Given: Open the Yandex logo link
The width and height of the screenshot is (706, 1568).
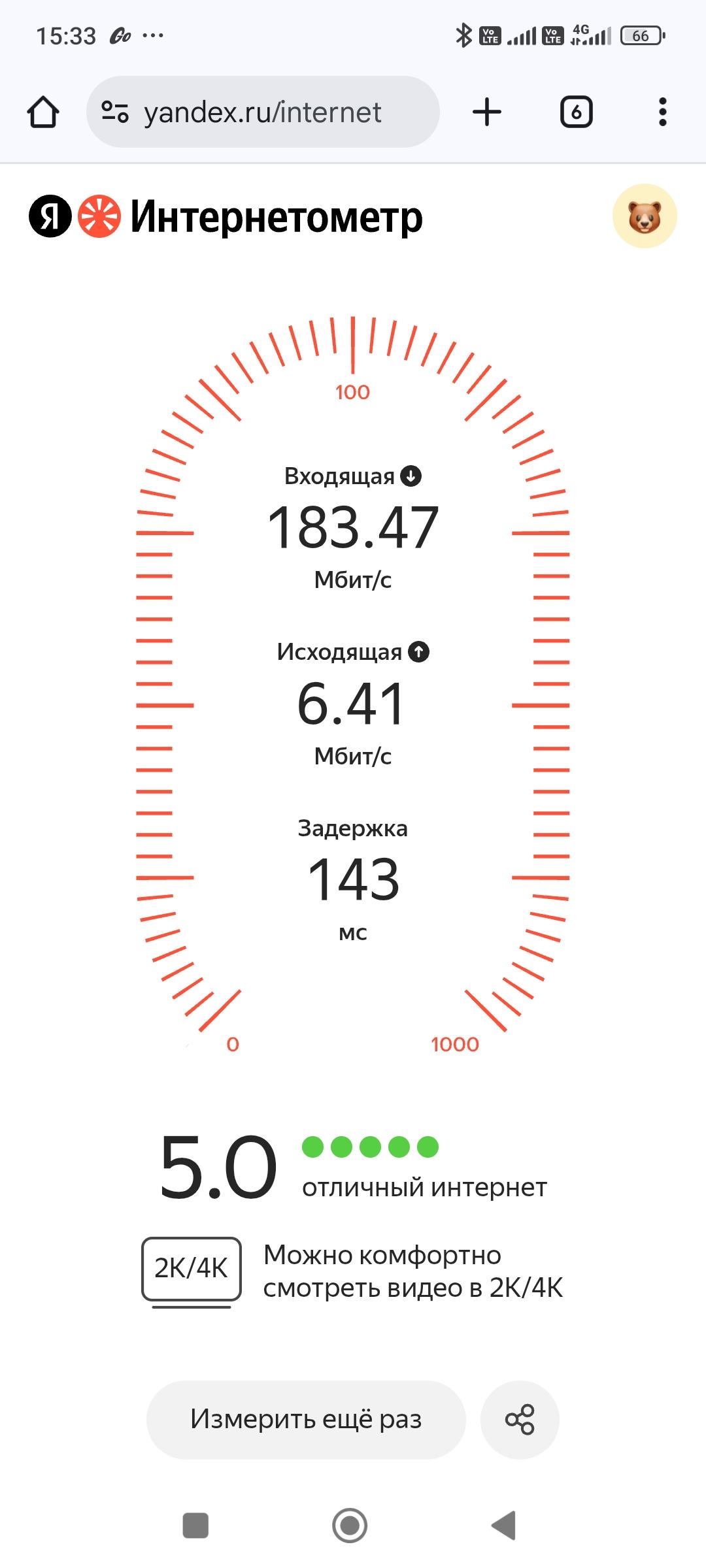Looking at the screenshot, I should click(x=50, y=216).
